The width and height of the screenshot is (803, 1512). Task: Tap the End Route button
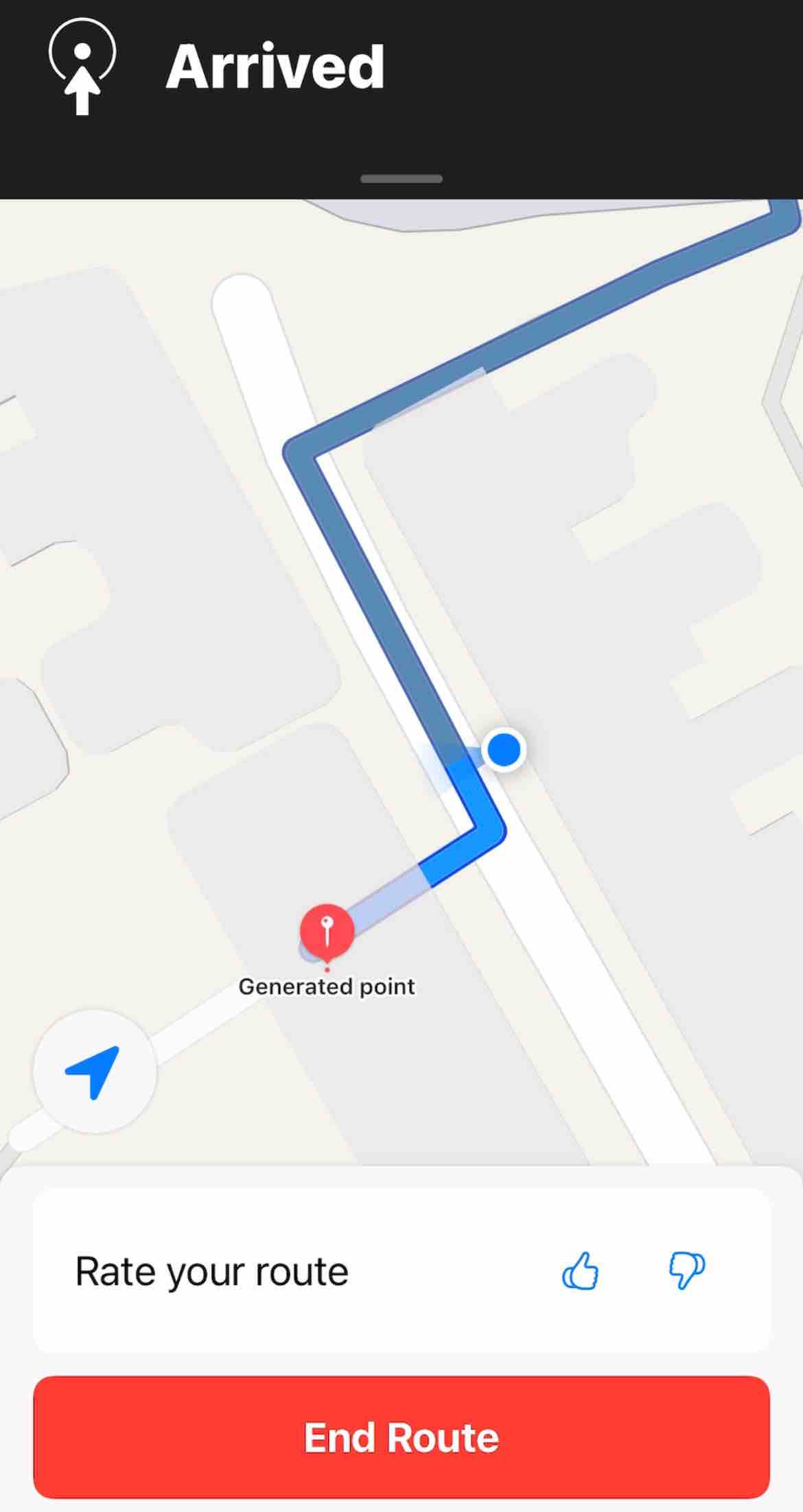click(401, 1437)
